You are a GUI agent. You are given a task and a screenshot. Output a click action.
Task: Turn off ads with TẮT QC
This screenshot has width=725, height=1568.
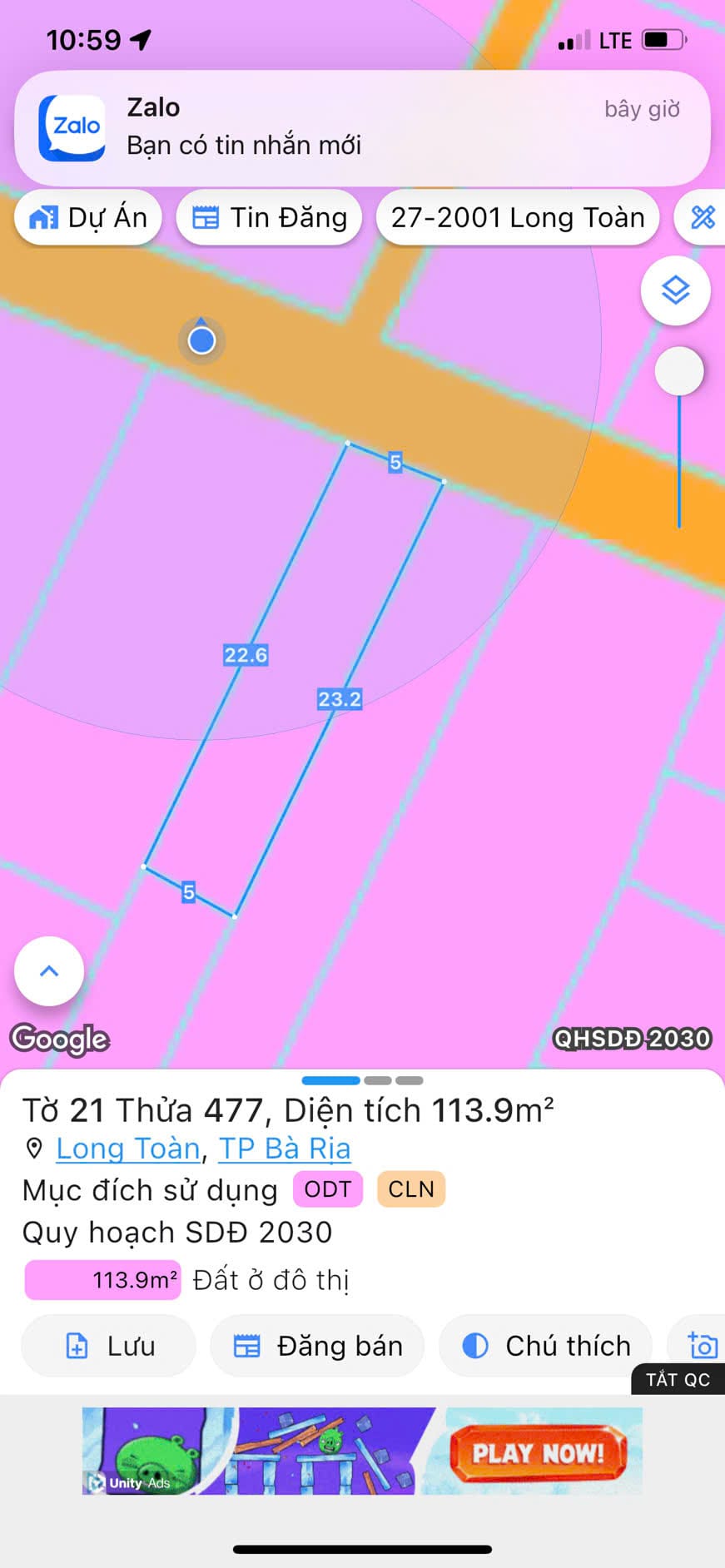point(678,1380)
